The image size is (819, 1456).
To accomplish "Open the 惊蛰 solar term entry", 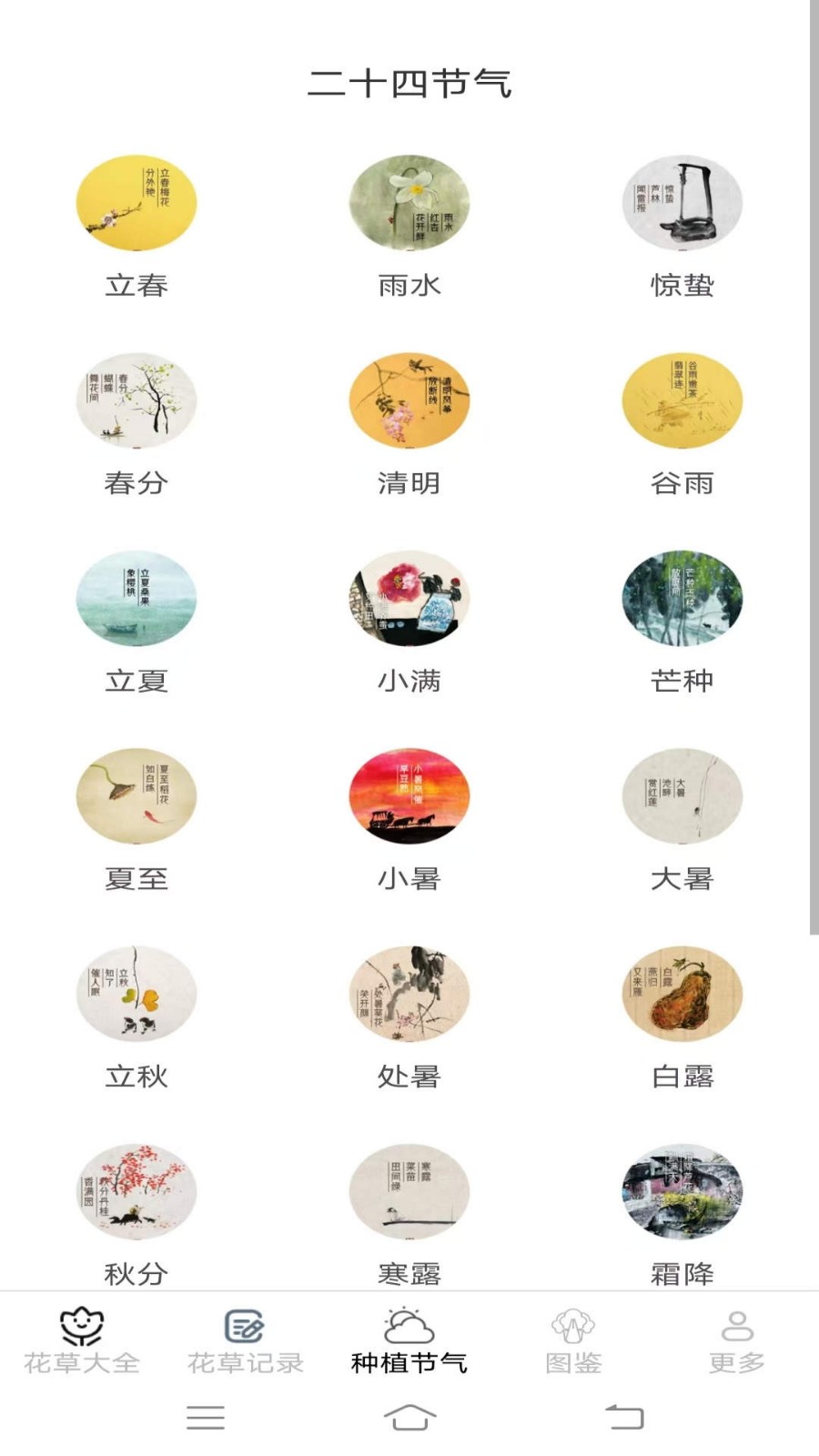I will [x=682, y=202].
